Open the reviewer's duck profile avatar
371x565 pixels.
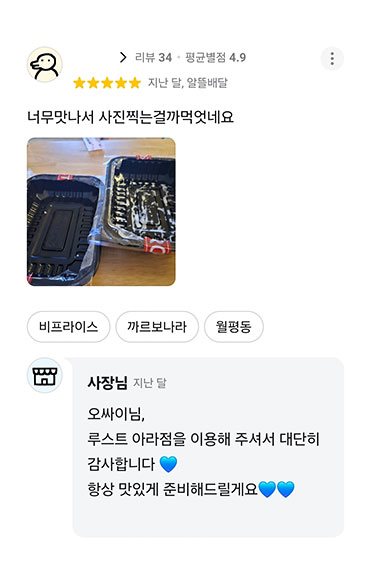[x=45, y=65]
